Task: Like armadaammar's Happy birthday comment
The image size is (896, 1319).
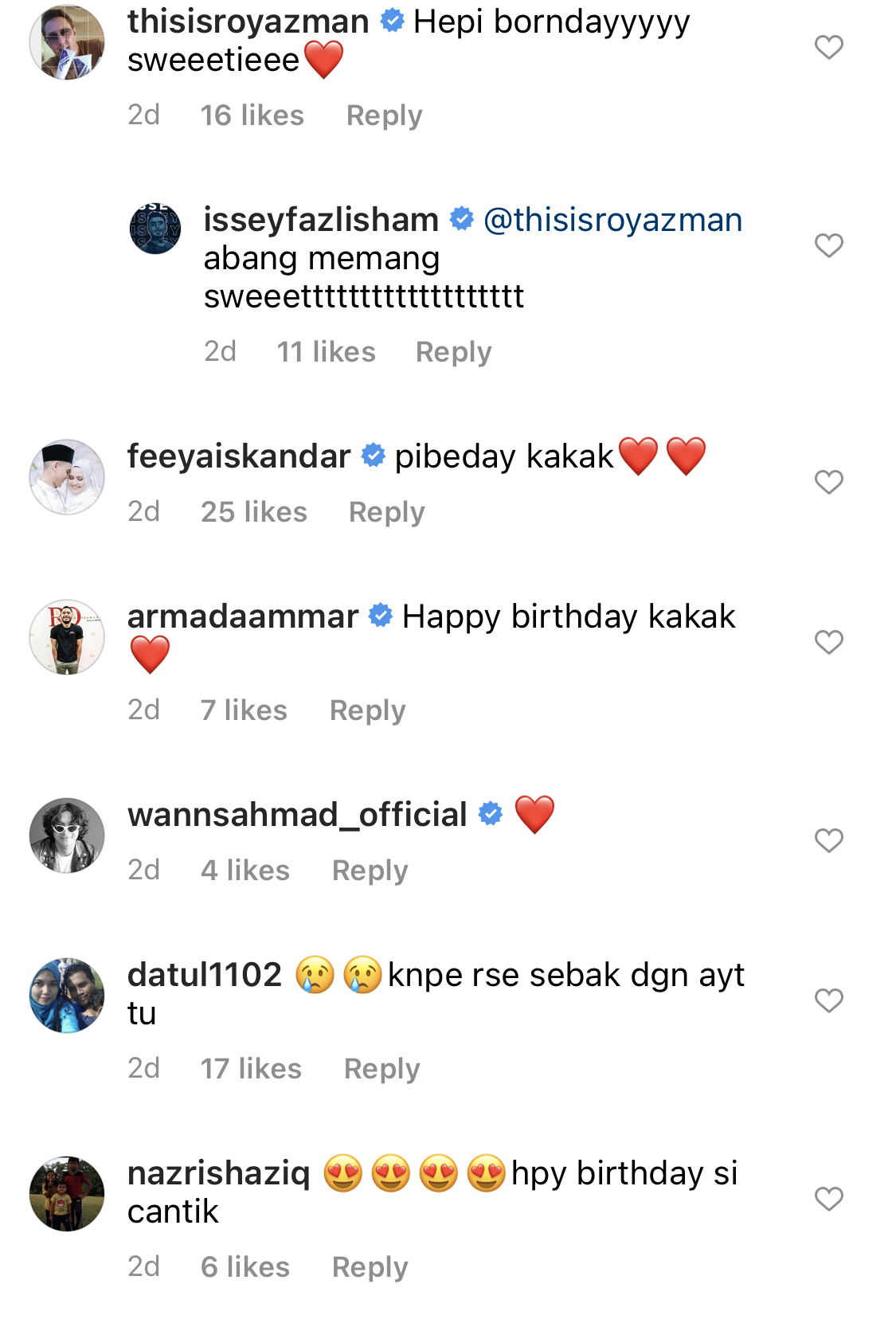Action: (x=828, y=642)
